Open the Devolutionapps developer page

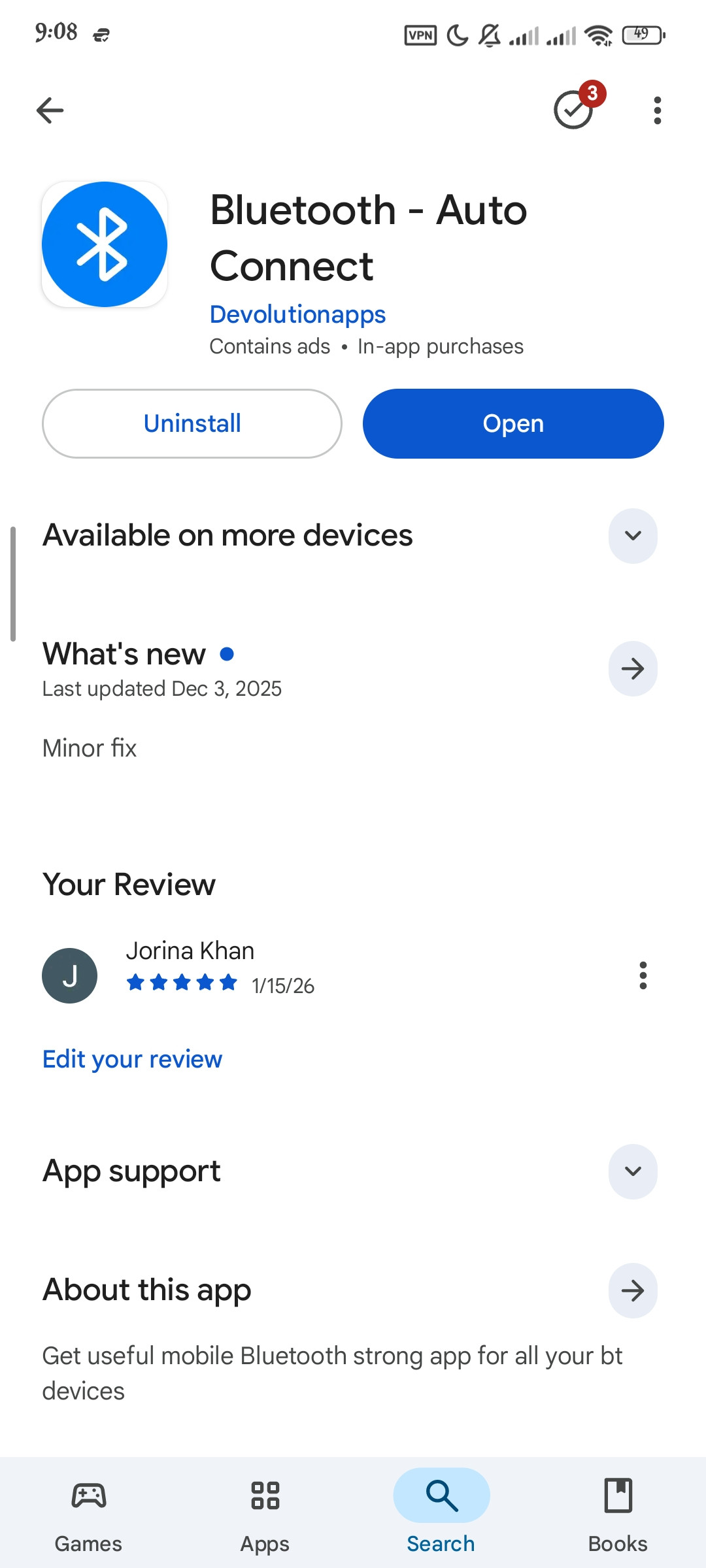click(297, 314)
